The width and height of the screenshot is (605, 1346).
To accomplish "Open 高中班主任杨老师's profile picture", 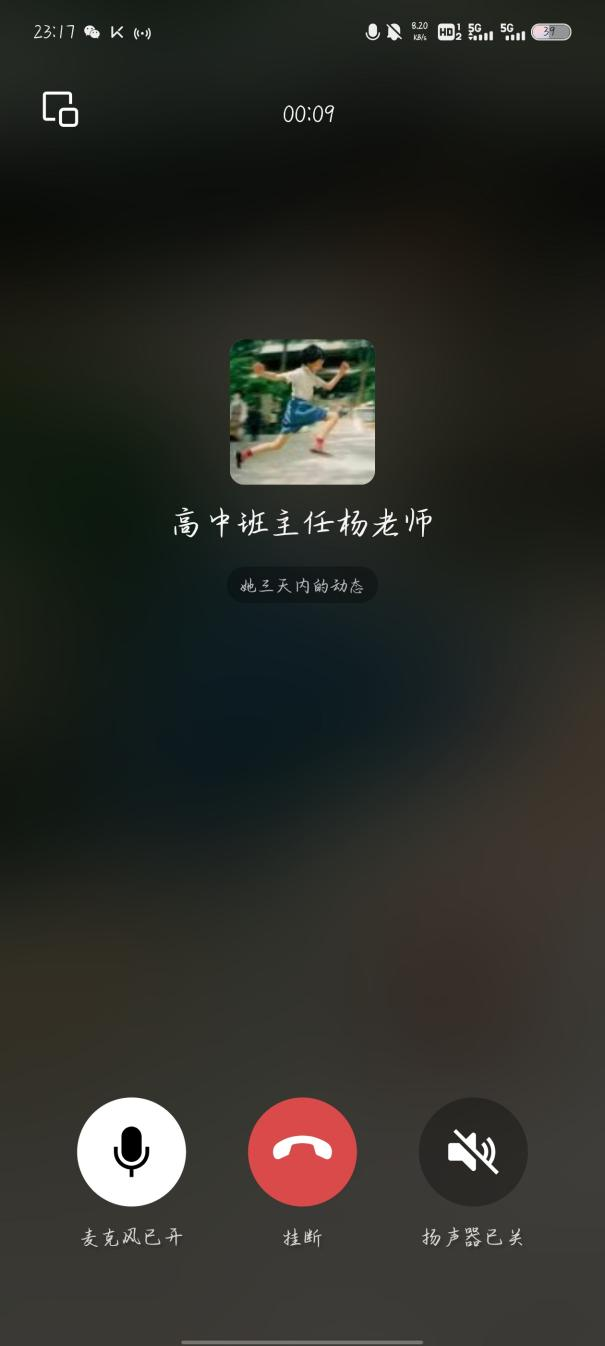I will point(302,412).
